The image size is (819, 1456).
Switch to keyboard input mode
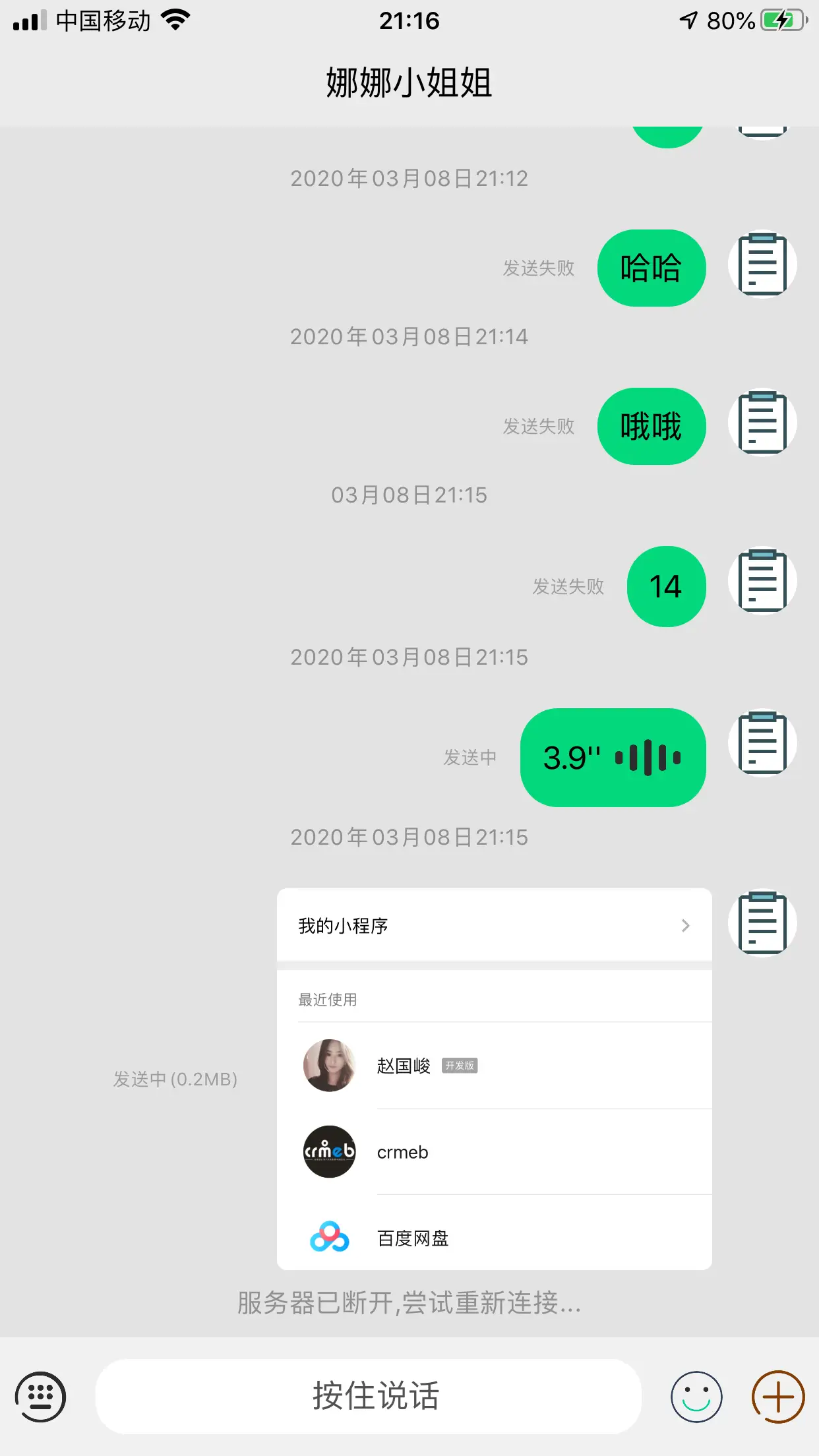coord(40,1397)
